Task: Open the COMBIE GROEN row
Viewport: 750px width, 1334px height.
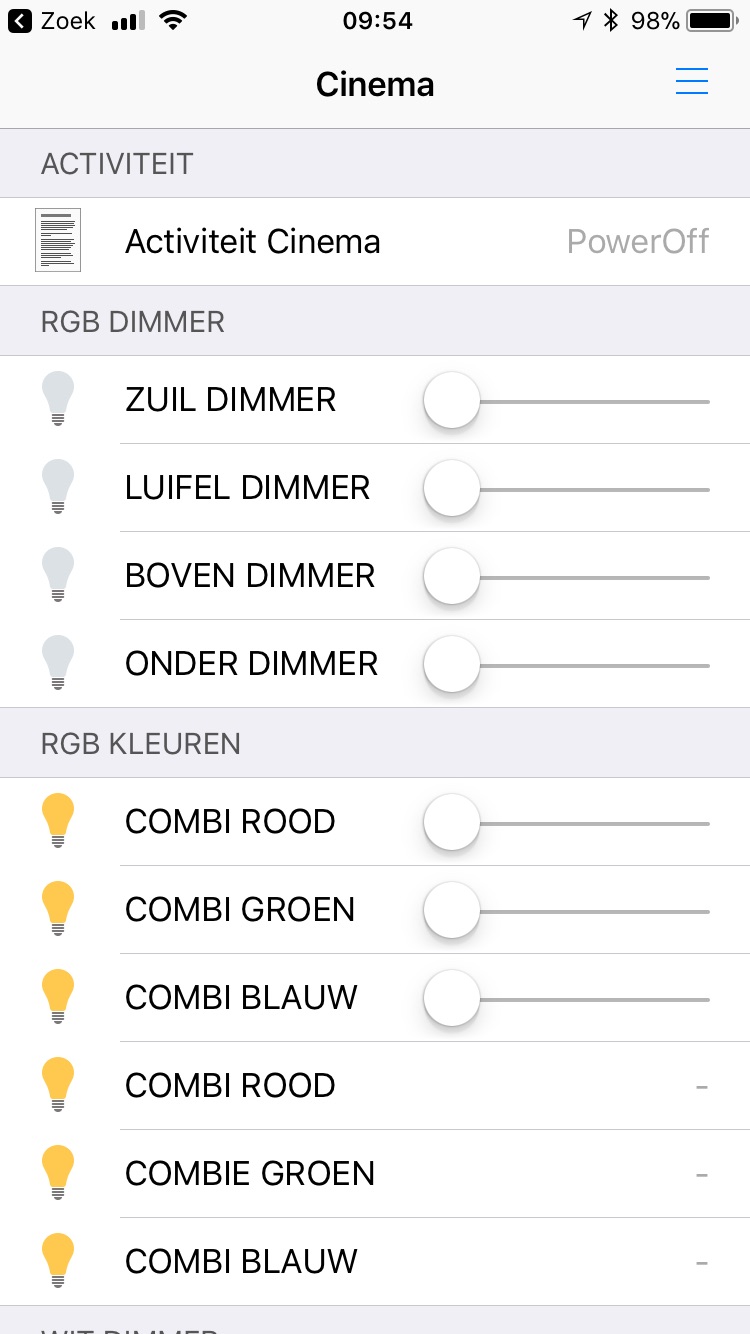Action: coord(375,1174)
